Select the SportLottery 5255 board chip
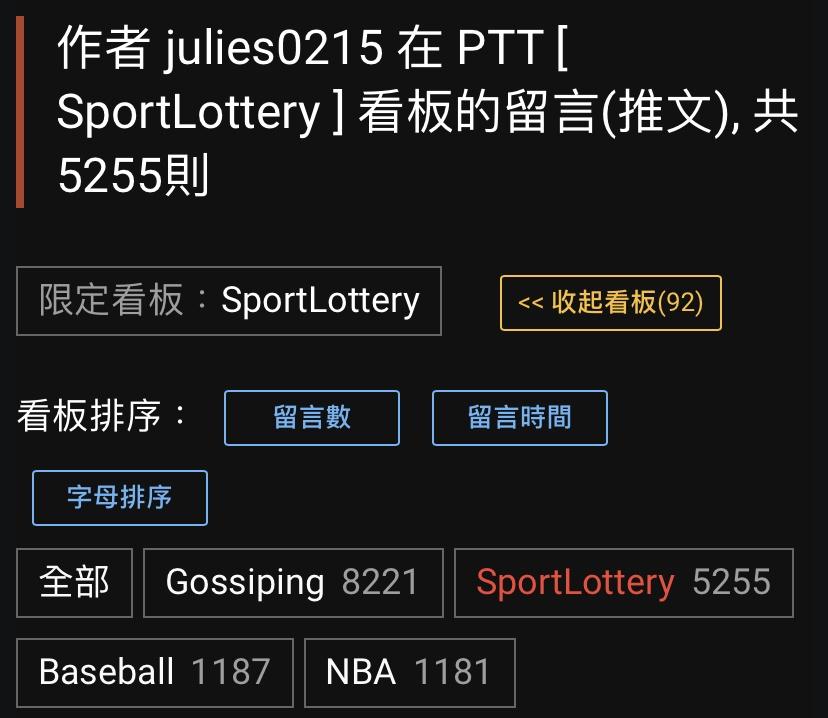 tap(623, 583)
